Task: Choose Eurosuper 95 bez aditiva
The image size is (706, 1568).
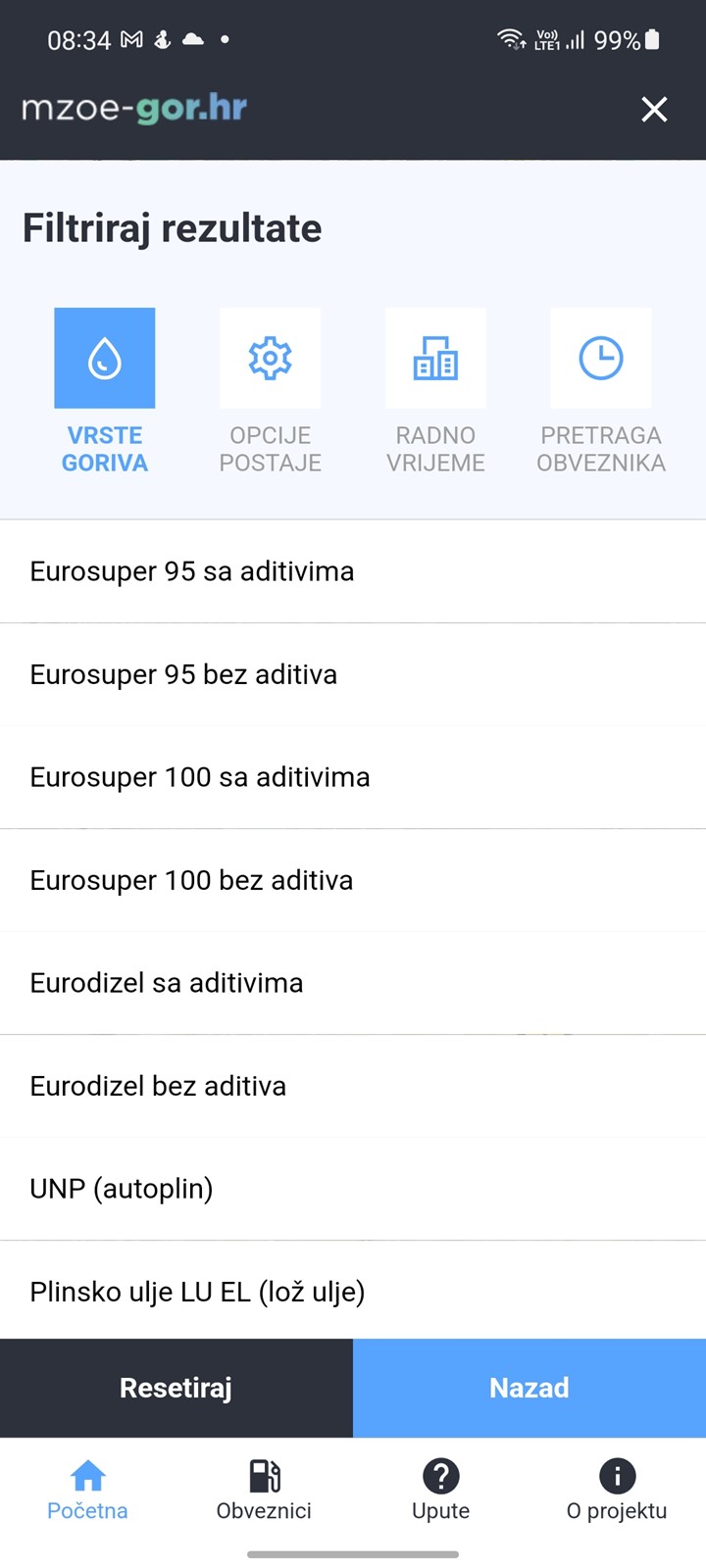Action: [x=353, y=674]
